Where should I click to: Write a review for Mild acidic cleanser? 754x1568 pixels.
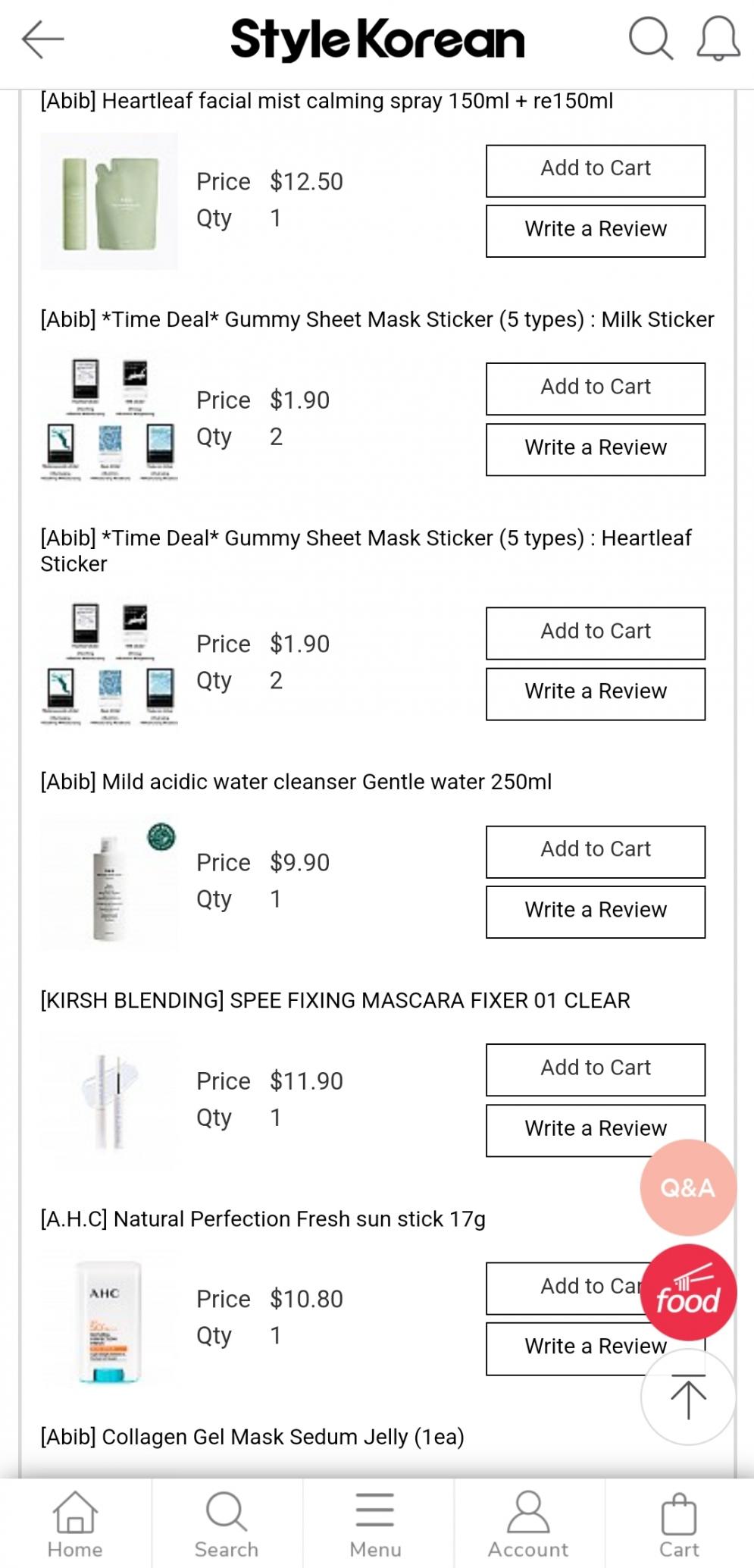click(x=595, y=911)
